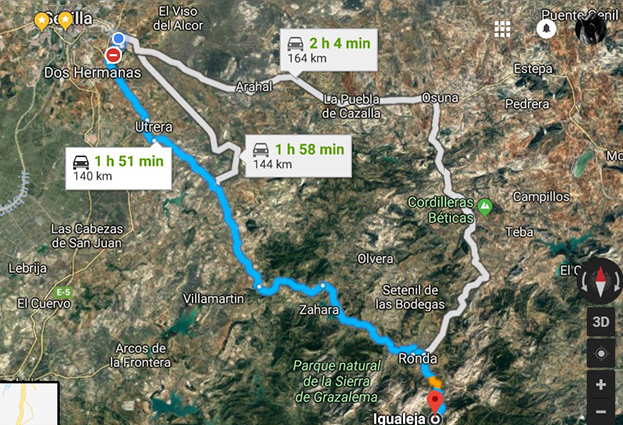Toggle the 3D view
This screenshot has width=623, height=425.
click(x=601, y=322)
